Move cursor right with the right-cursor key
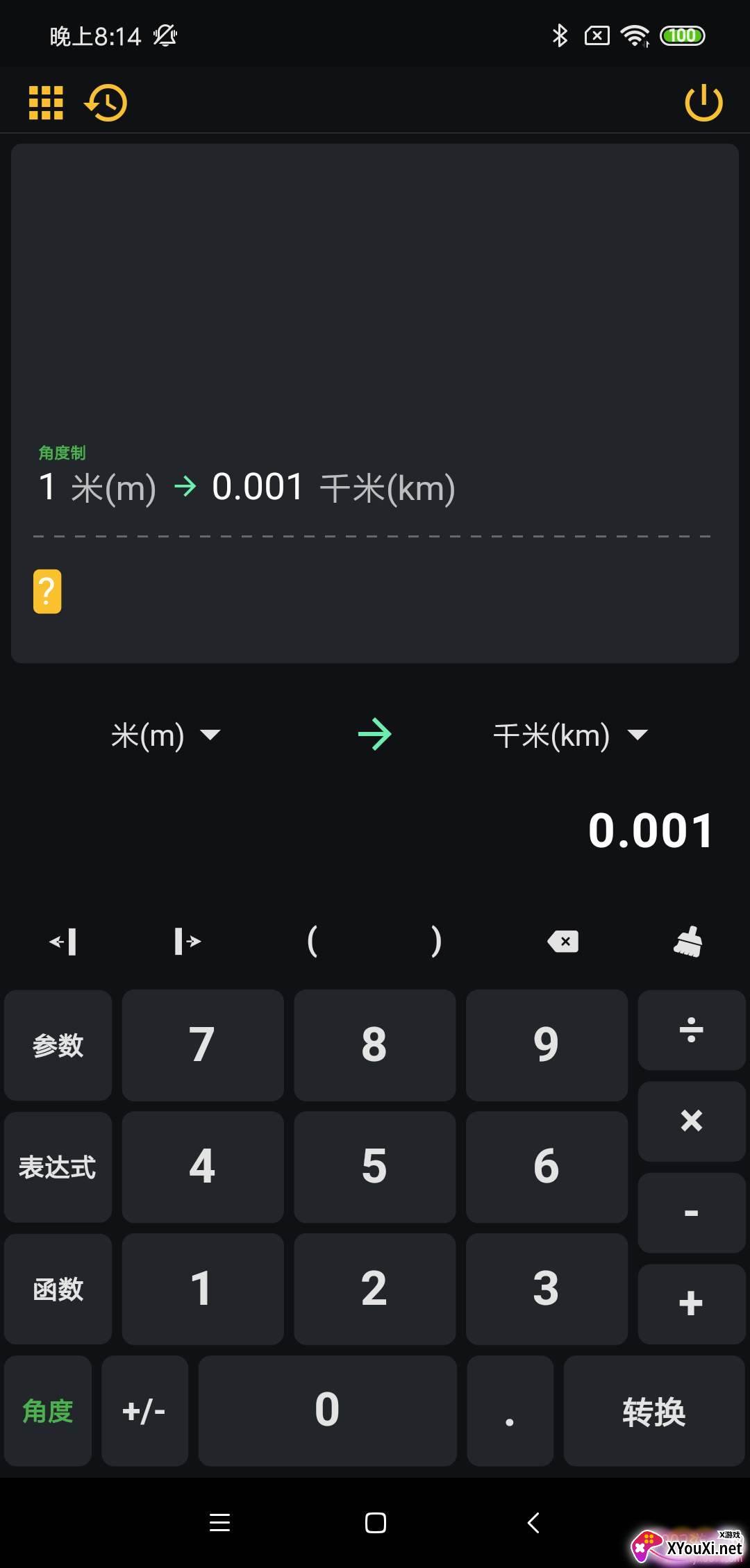 pos(185,941)
